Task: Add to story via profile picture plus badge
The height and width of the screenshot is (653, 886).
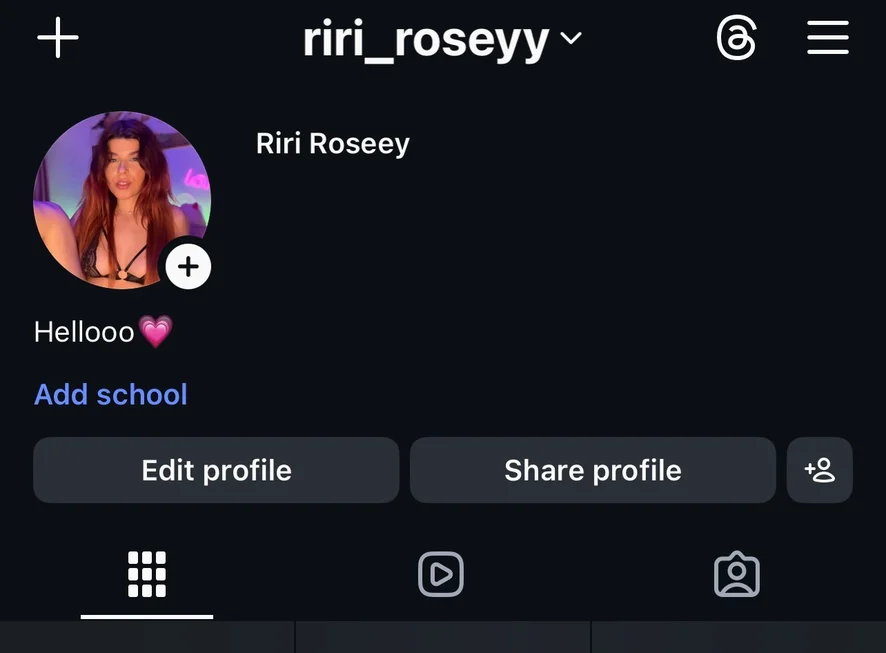Action: (x=188, y=267)
